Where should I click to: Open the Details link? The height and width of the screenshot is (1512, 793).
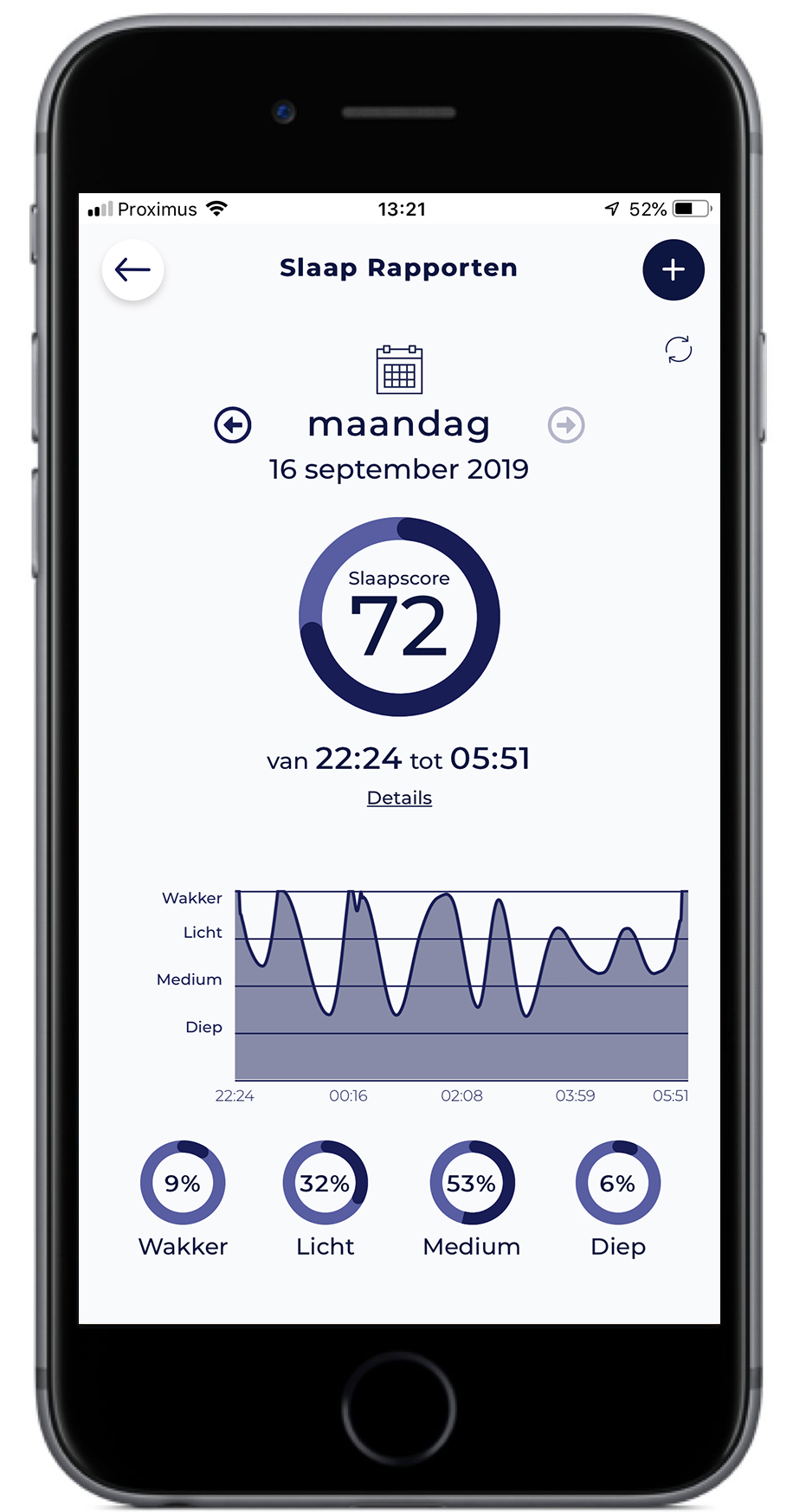[399, 798]
